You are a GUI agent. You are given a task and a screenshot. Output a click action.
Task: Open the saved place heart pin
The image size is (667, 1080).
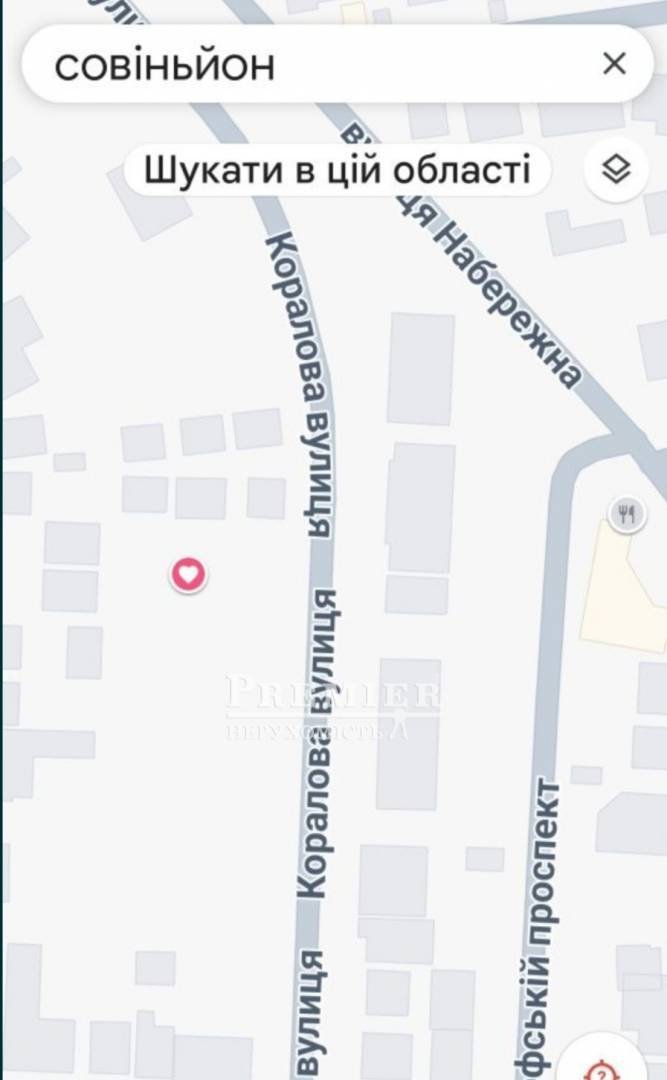point(188,574)
